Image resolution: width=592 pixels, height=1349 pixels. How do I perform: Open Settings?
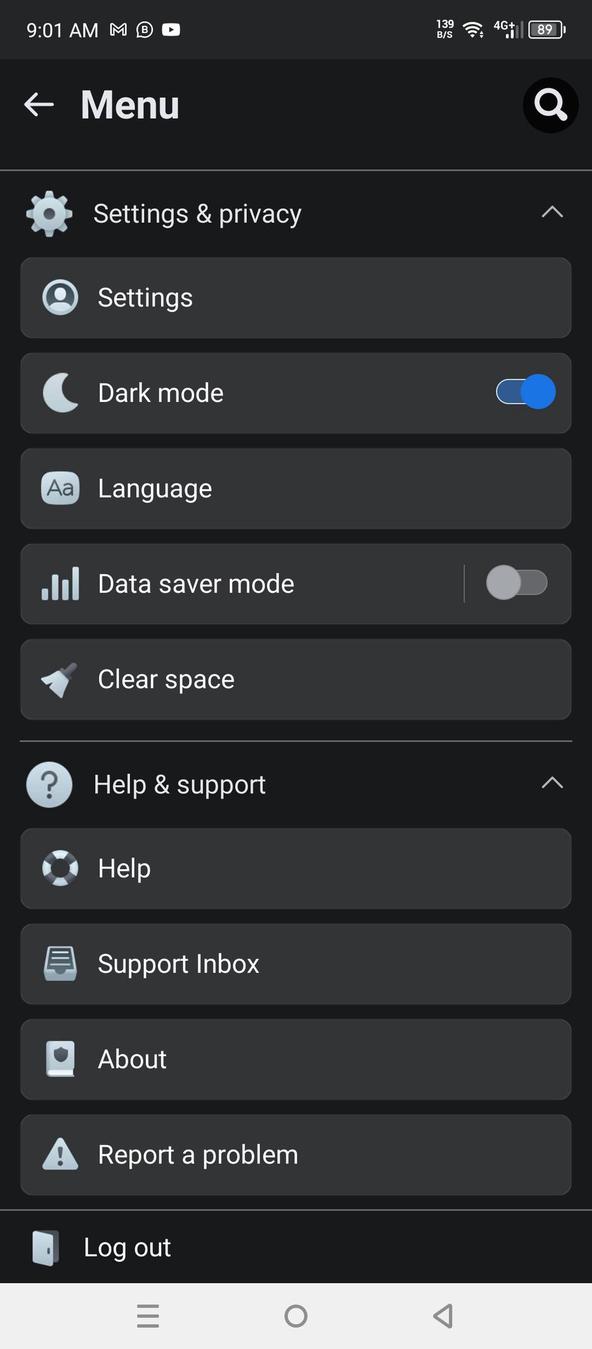(296, 298)
